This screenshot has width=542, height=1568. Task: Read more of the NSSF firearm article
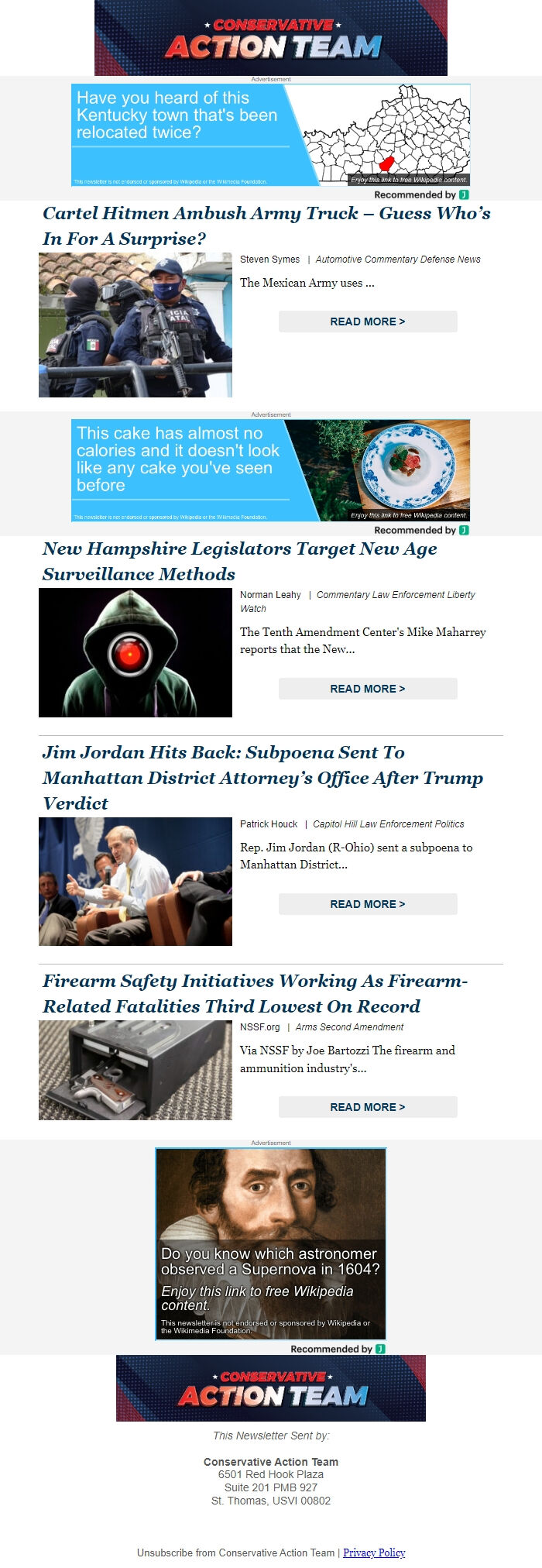368,1107
